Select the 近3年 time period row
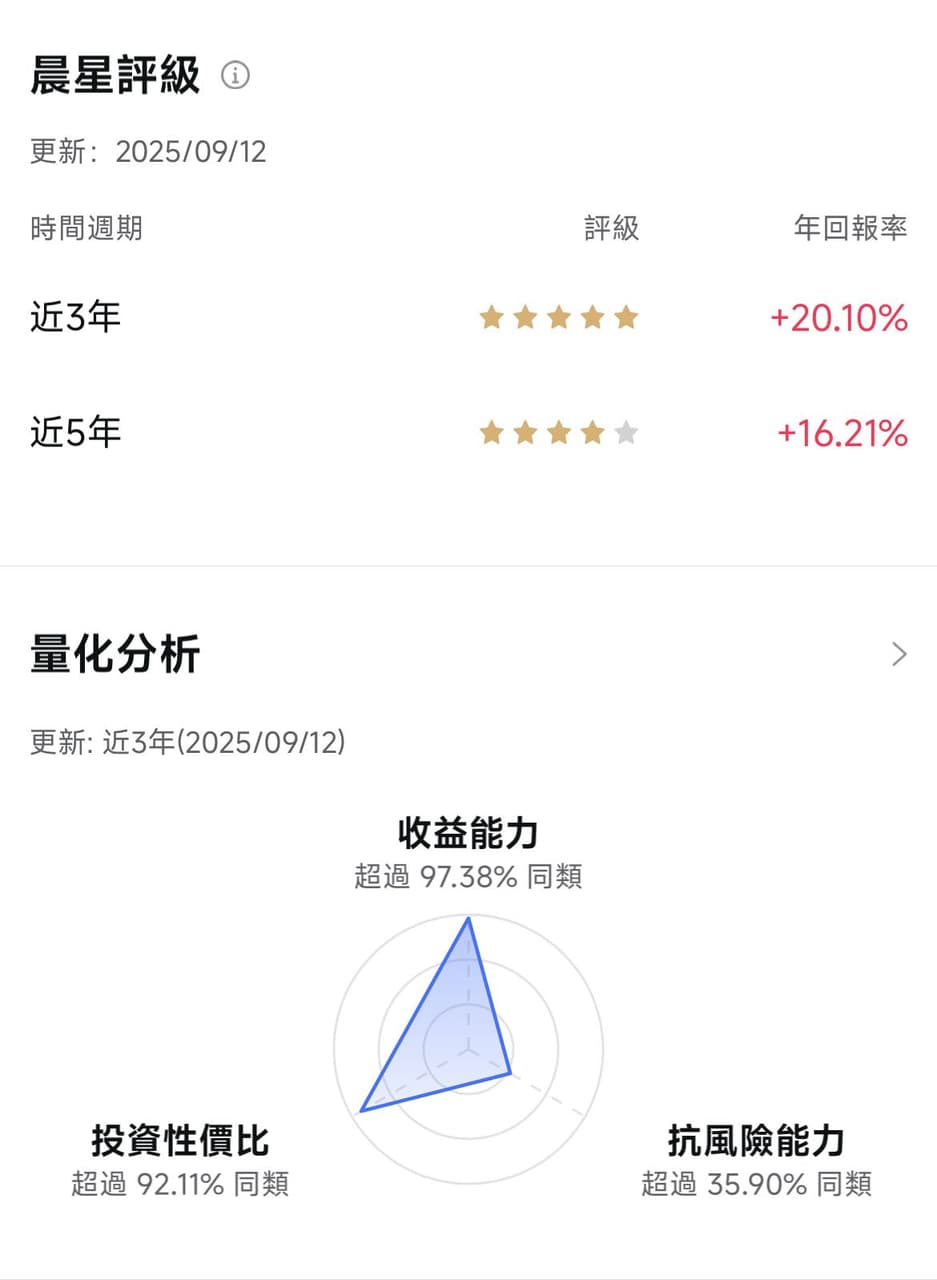This screenshot has height=1280, width=937. [x=75, y=317]
